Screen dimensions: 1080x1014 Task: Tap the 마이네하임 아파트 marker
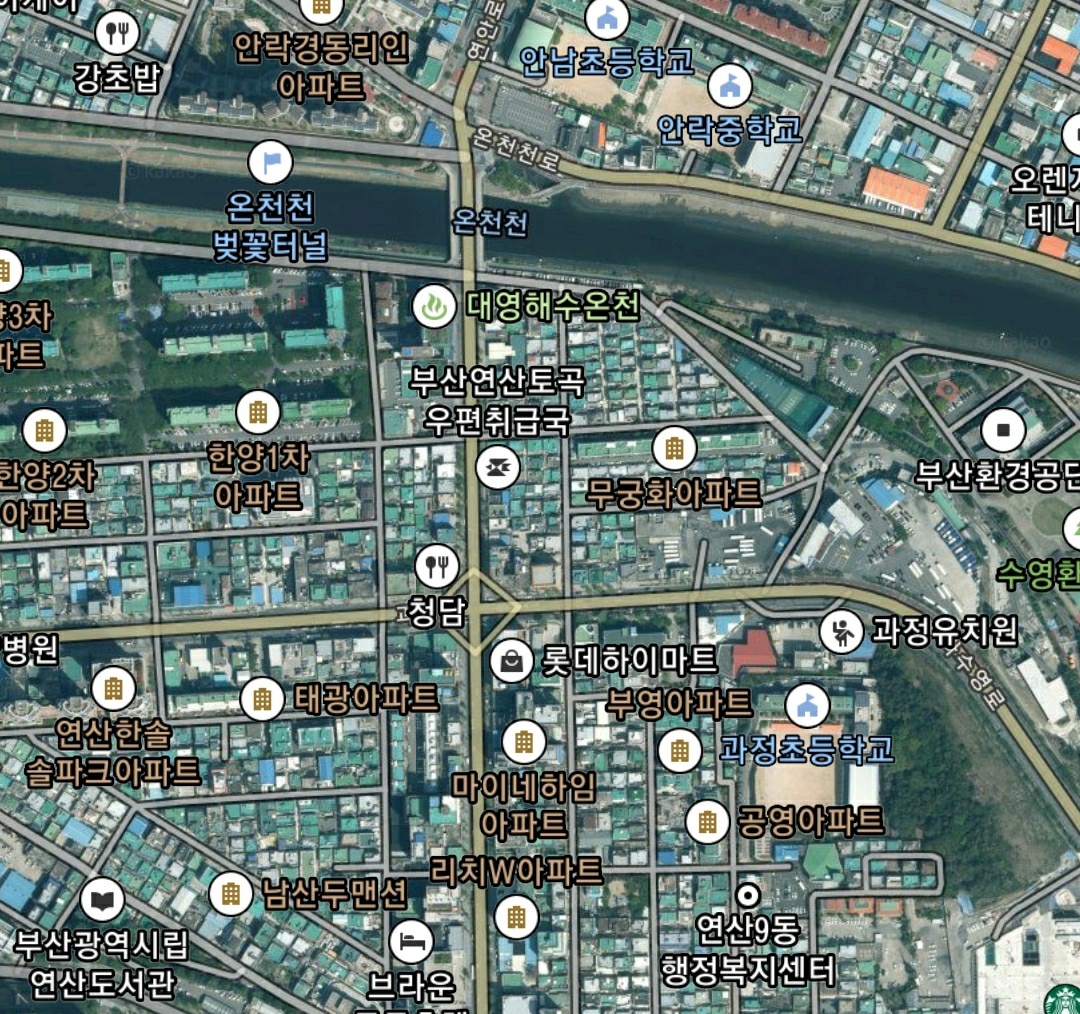click(523, 742)
